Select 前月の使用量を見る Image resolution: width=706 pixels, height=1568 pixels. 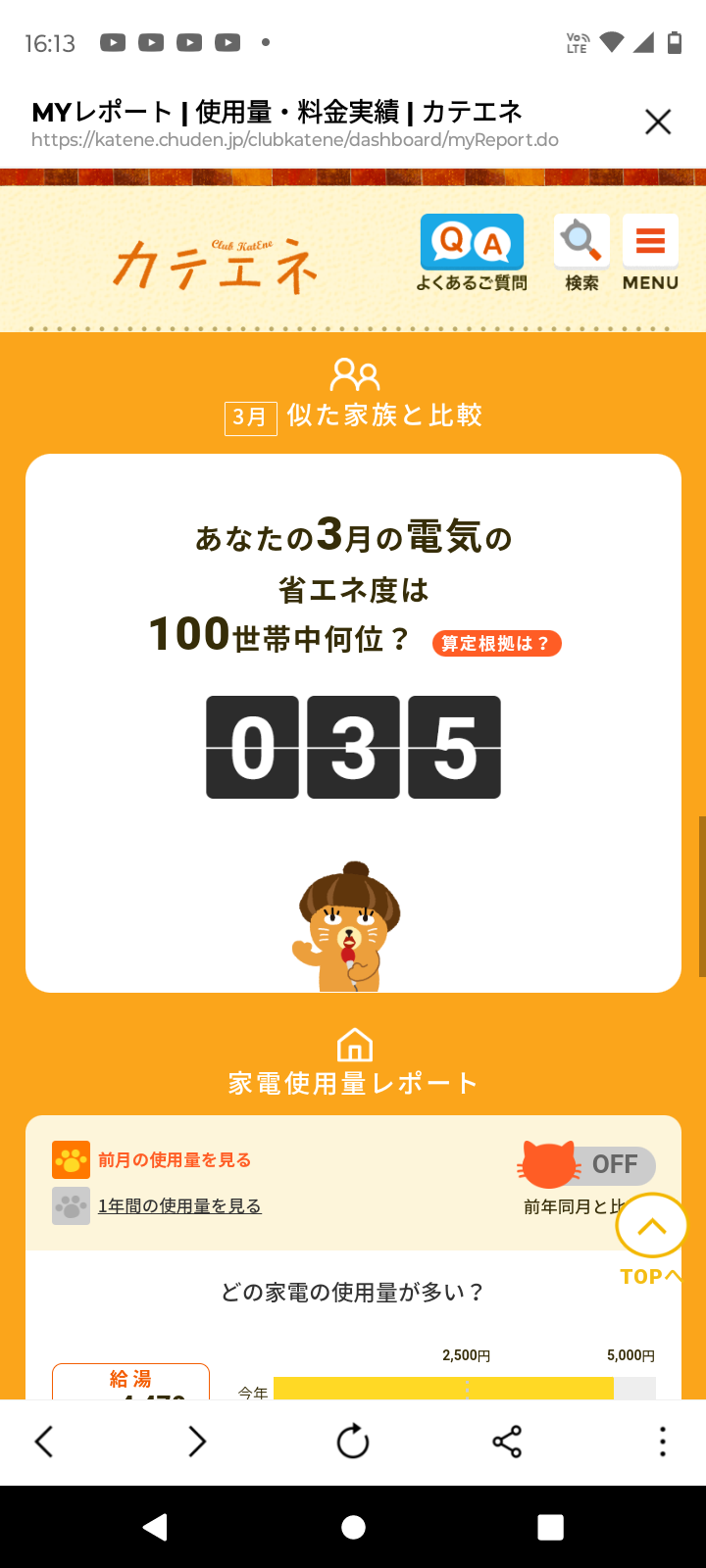coord(174,1160)
